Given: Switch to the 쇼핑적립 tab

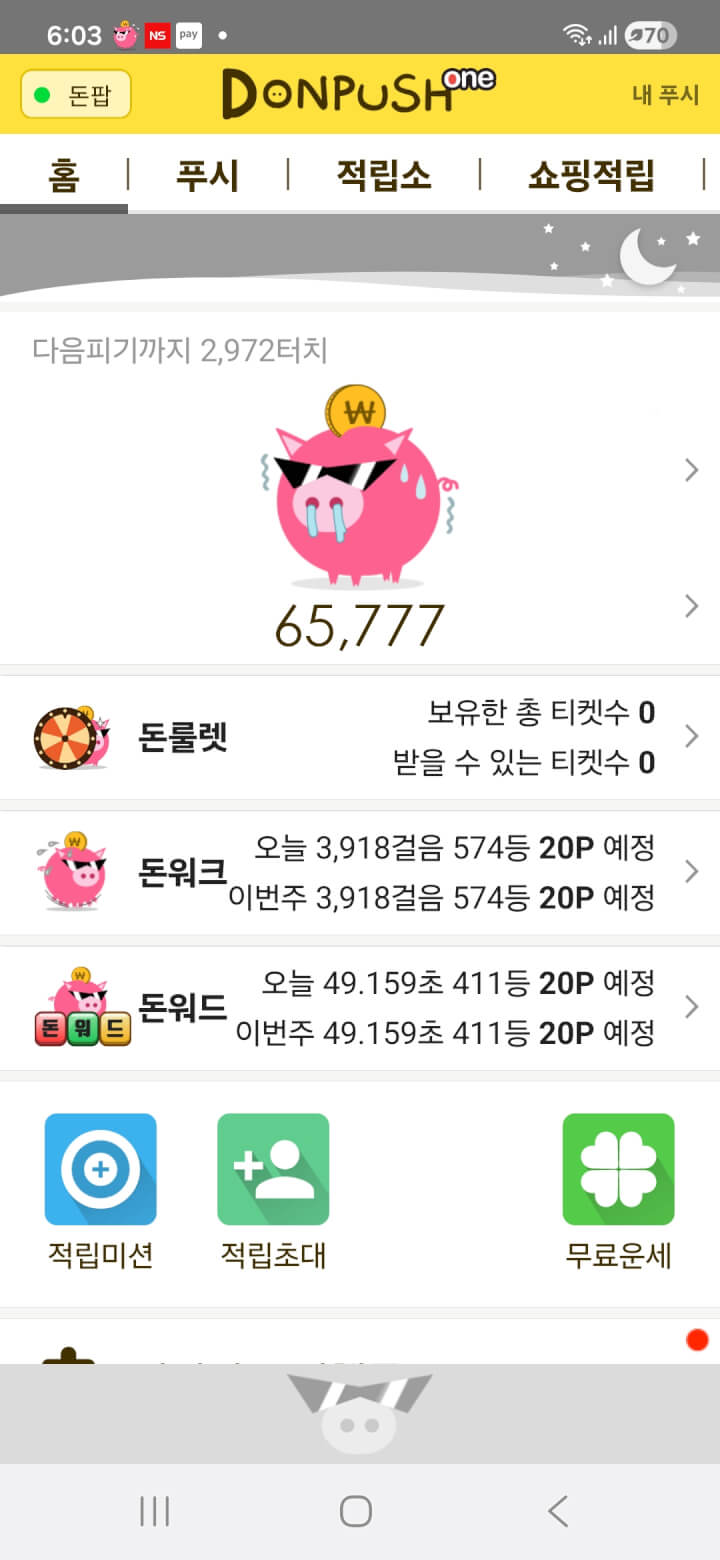Looking at the screenshot, I should (x=591, y=175).
